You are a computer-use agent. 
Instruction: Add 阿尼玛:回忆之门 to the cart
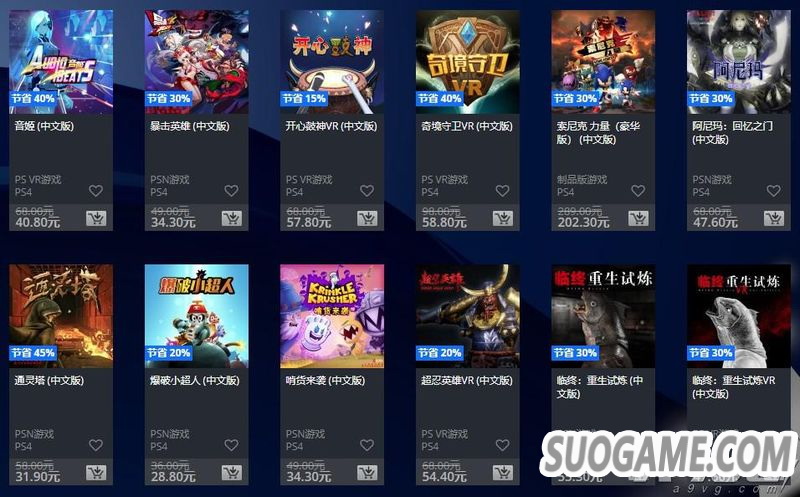coord(774,218)
